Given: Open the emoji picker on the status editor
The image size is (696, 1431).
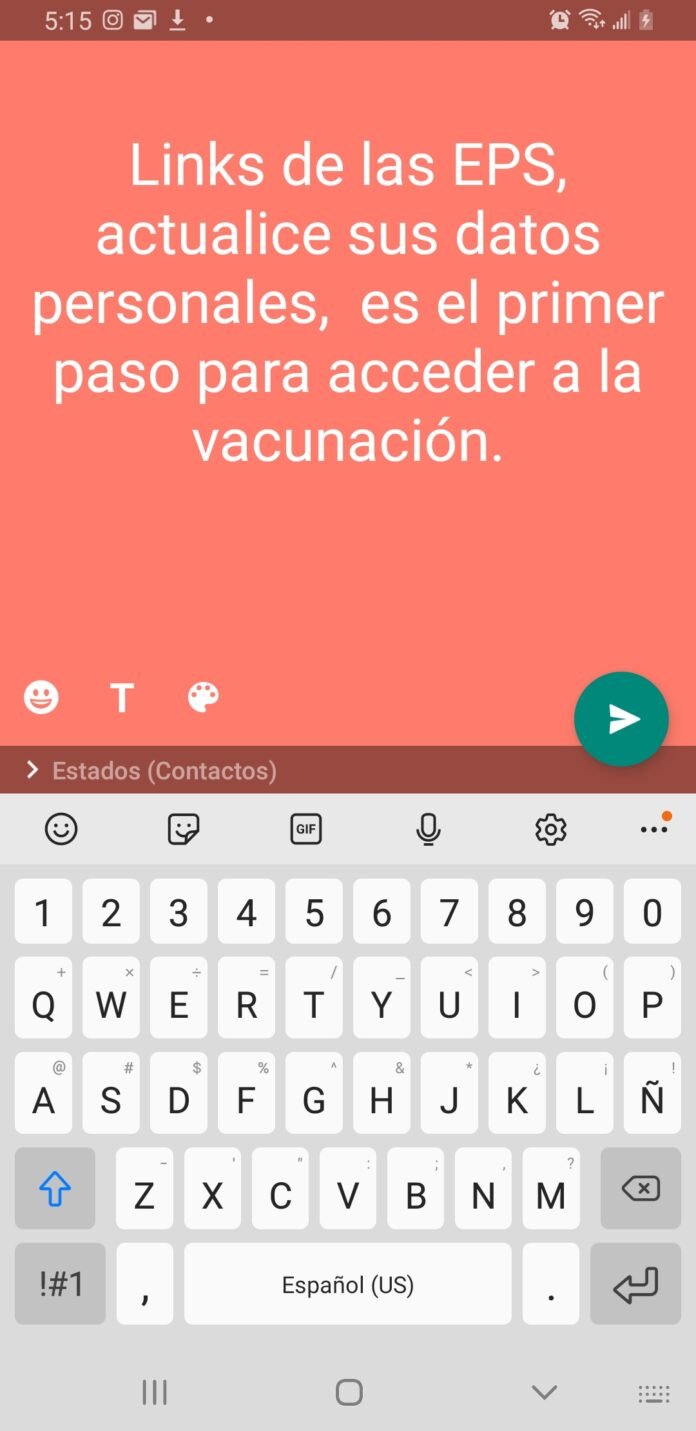Looking at the screenshot, I should click(41, 697).
